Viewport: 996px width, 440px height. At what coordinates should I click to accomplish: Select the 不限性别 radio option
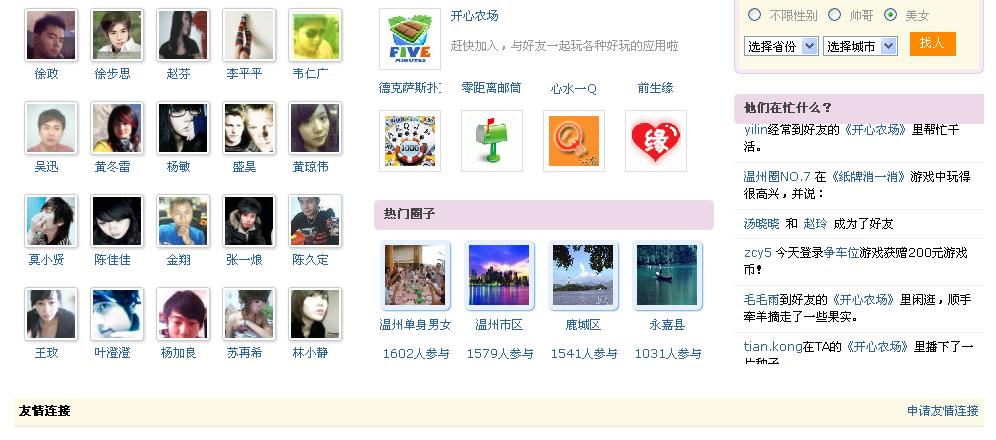point(754,15)
